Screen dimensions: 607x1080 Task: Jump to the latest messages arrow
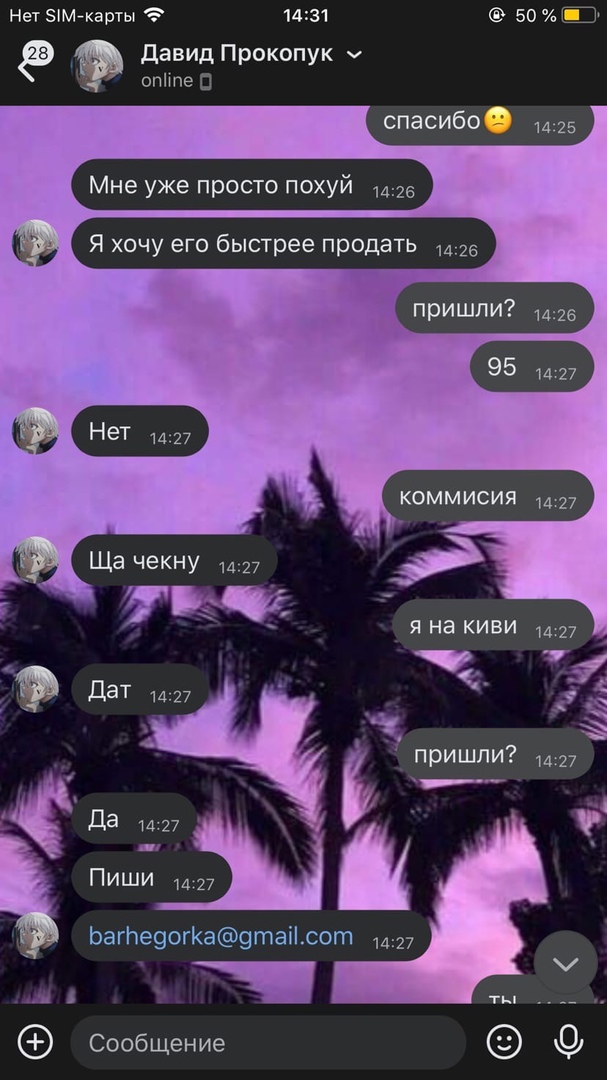[565, 964]
